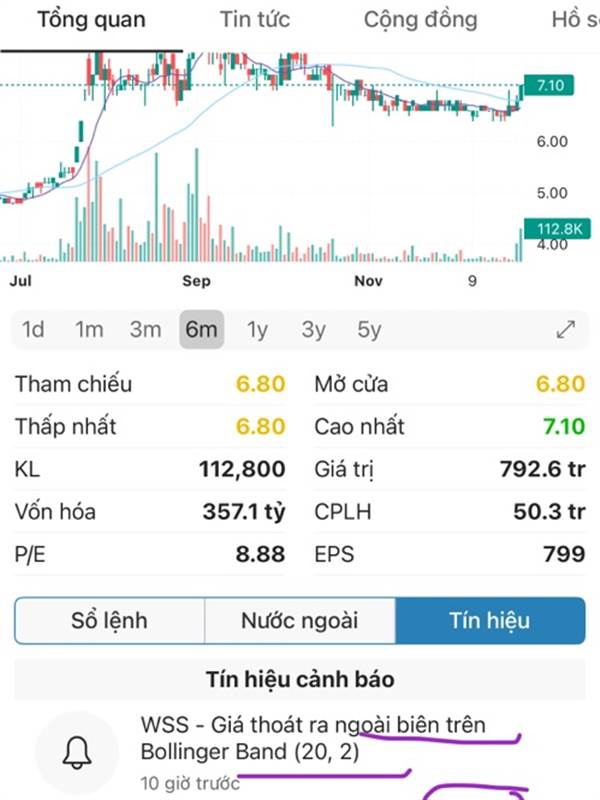Show the Nước ngoài segment
Screen dimensions: 600x800
(x=299, y=621)
